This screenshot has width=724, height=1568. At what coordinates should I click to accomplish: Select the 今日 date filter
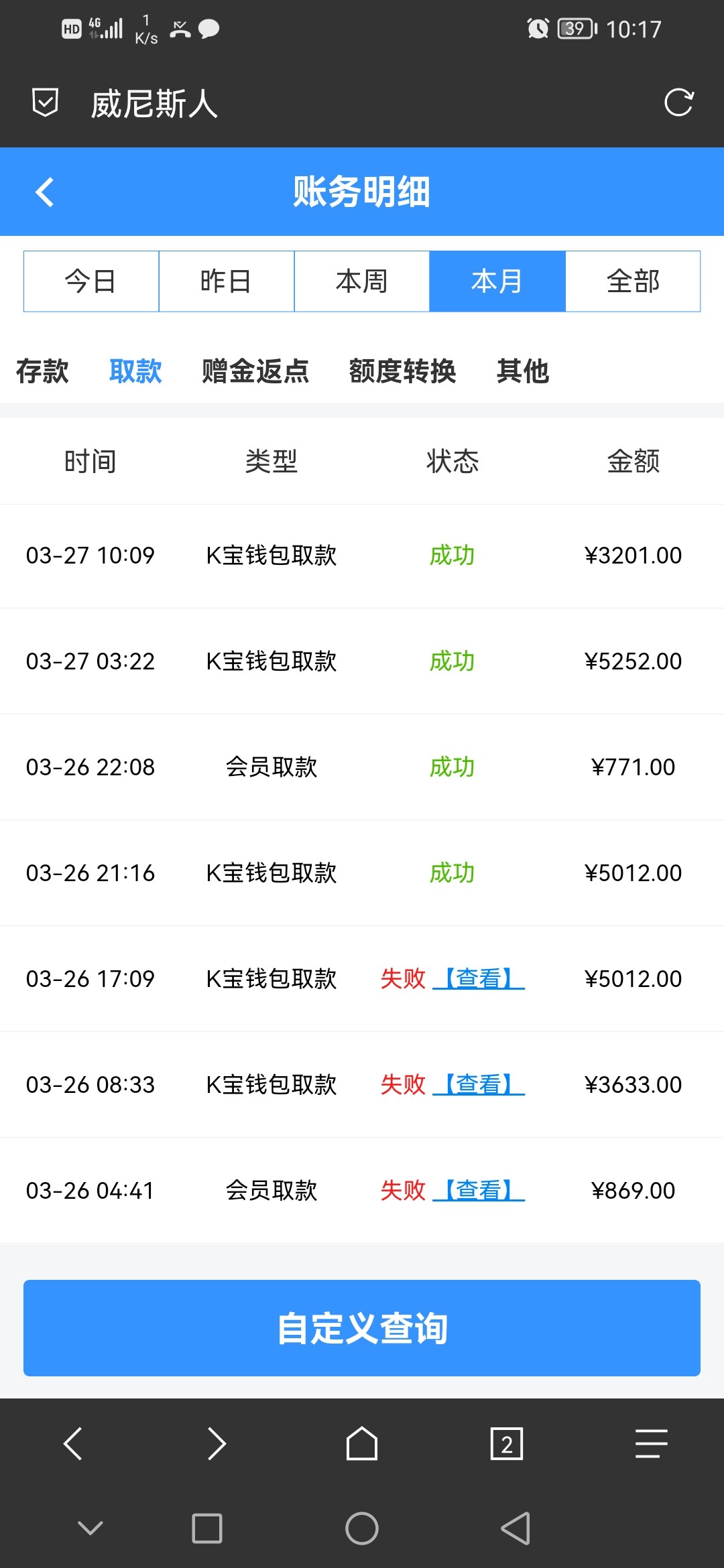pyautogui.click(x=91, y=281)
